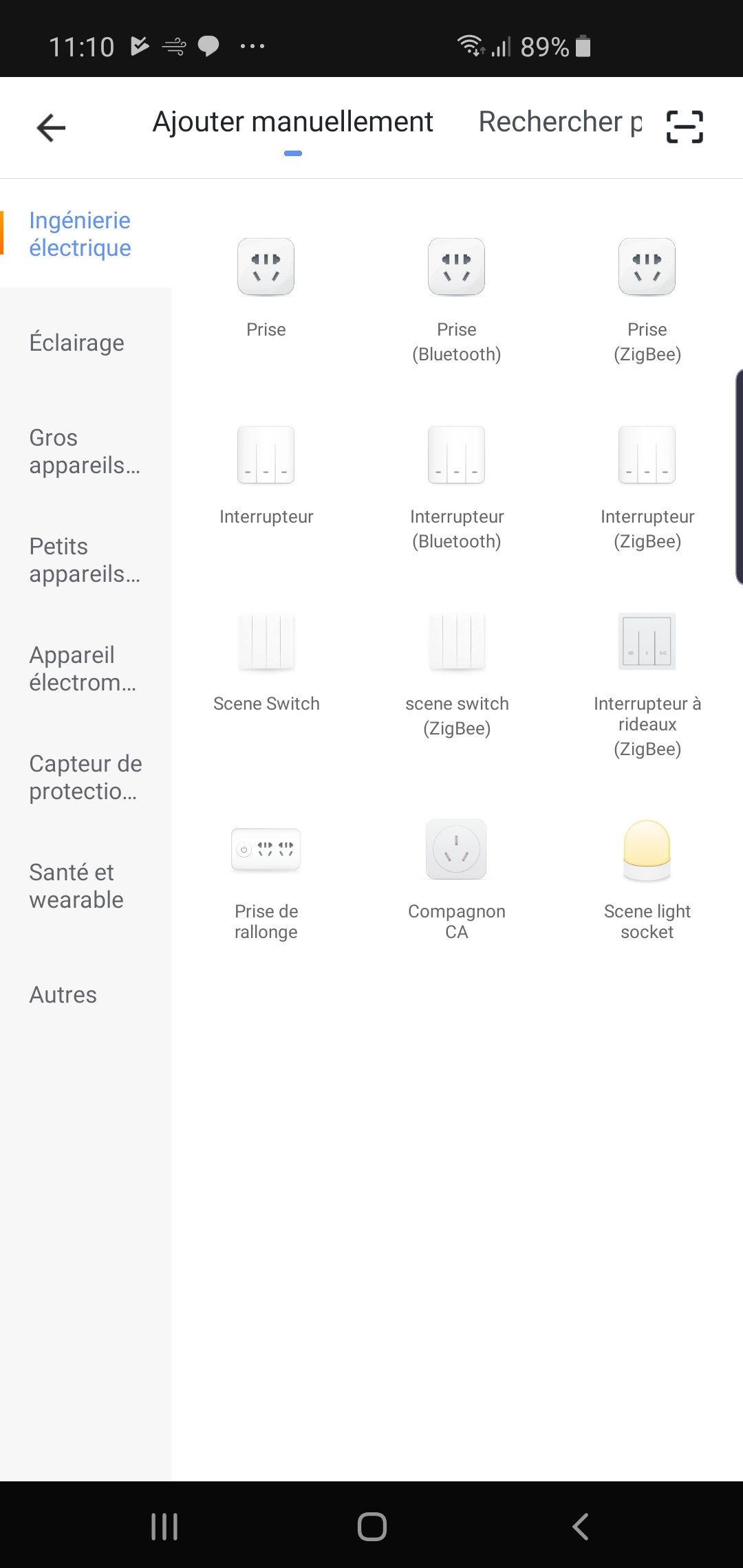Open the Appareil électroménager category
Image resolution: width=743 pixels, height=1568 pixels.
pyautogui.click(x=83, y=668)
